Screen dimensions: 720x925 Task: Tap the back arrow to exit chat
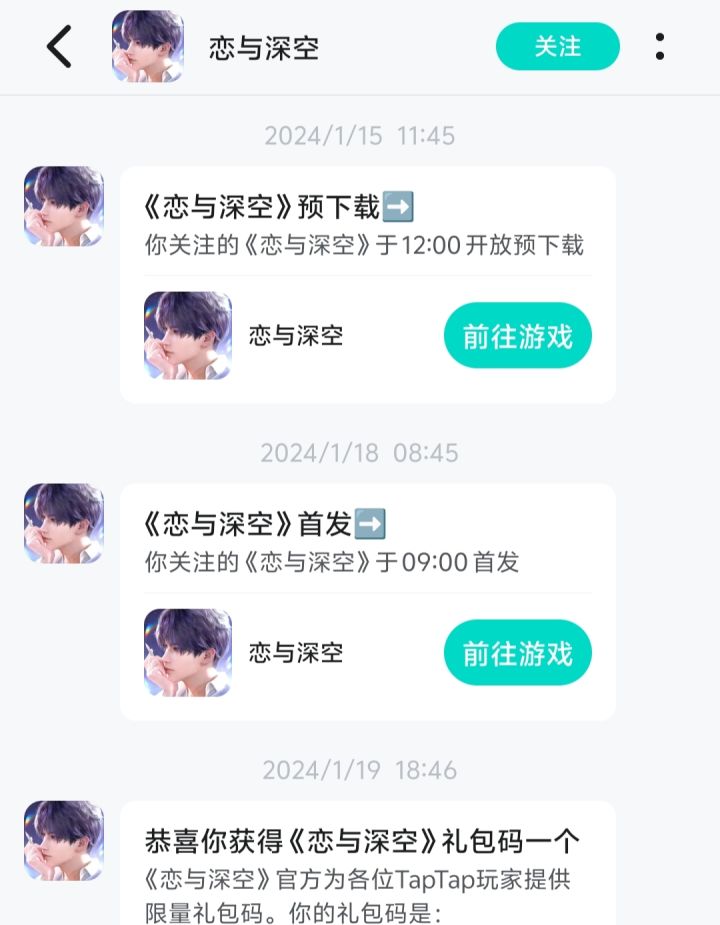pyautogui.click(x=57, y=46)
